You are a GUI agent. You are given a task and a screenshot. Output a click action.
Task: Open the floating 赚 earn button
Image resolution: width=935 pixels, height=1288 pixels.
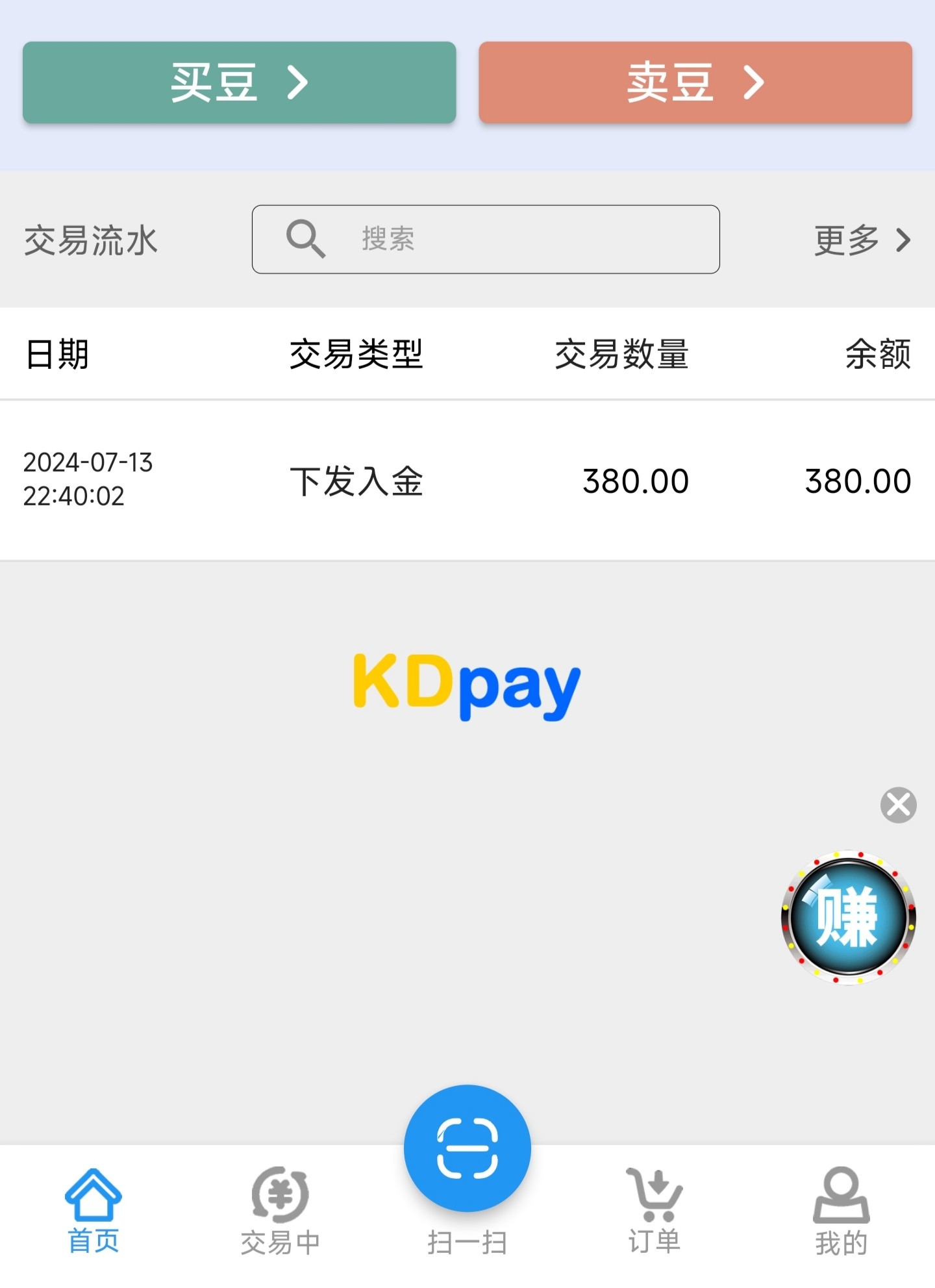coord(848,917)
